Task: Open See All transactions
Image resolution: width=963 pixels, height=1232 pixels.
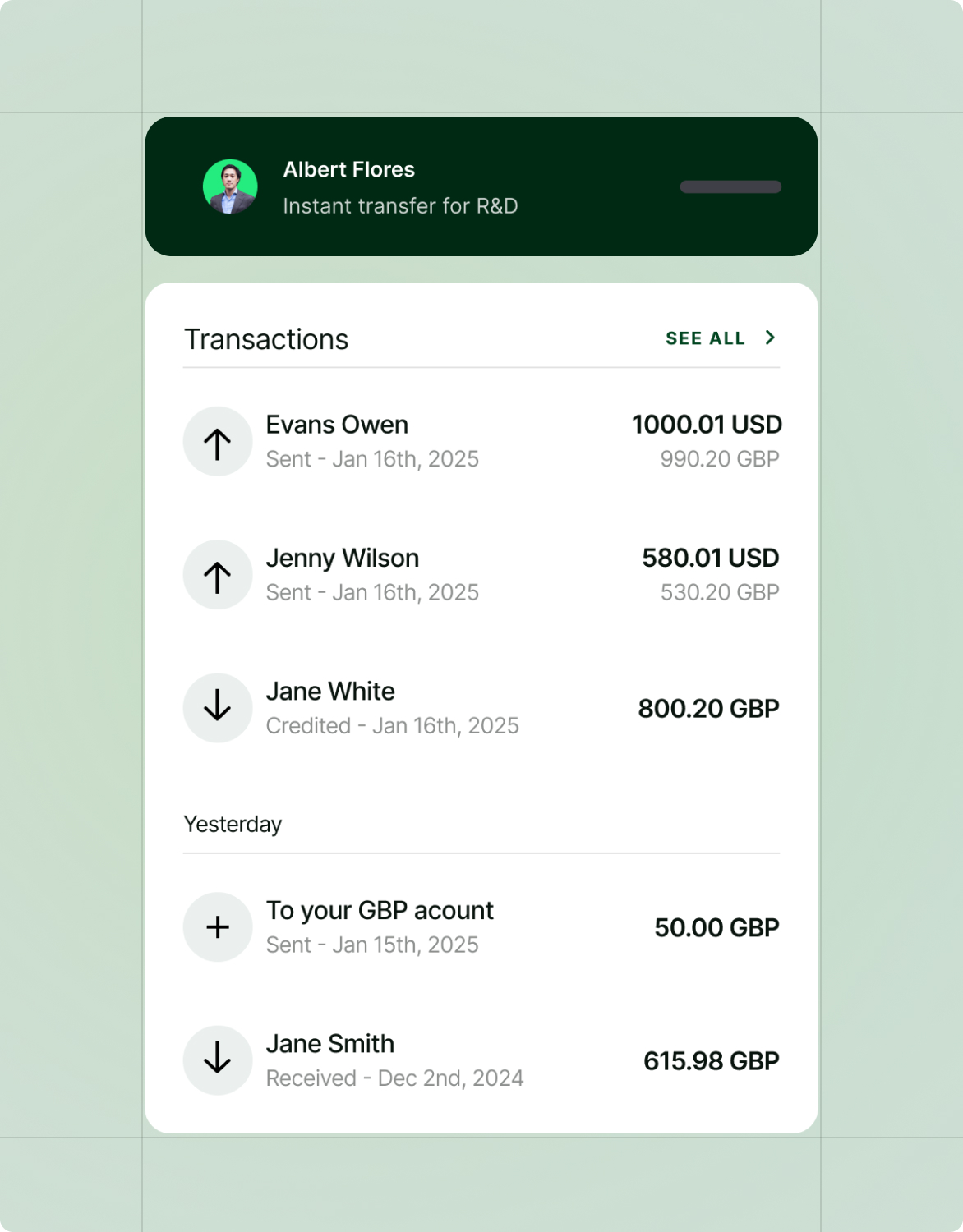Action: 720,338
